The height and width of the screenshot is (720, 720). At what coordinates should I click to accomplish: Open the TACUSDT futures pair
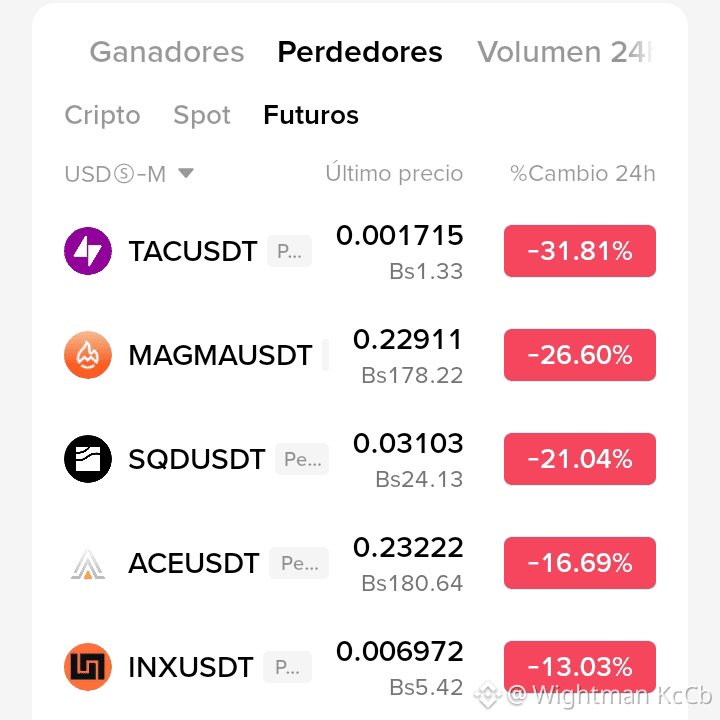(360, 251)
